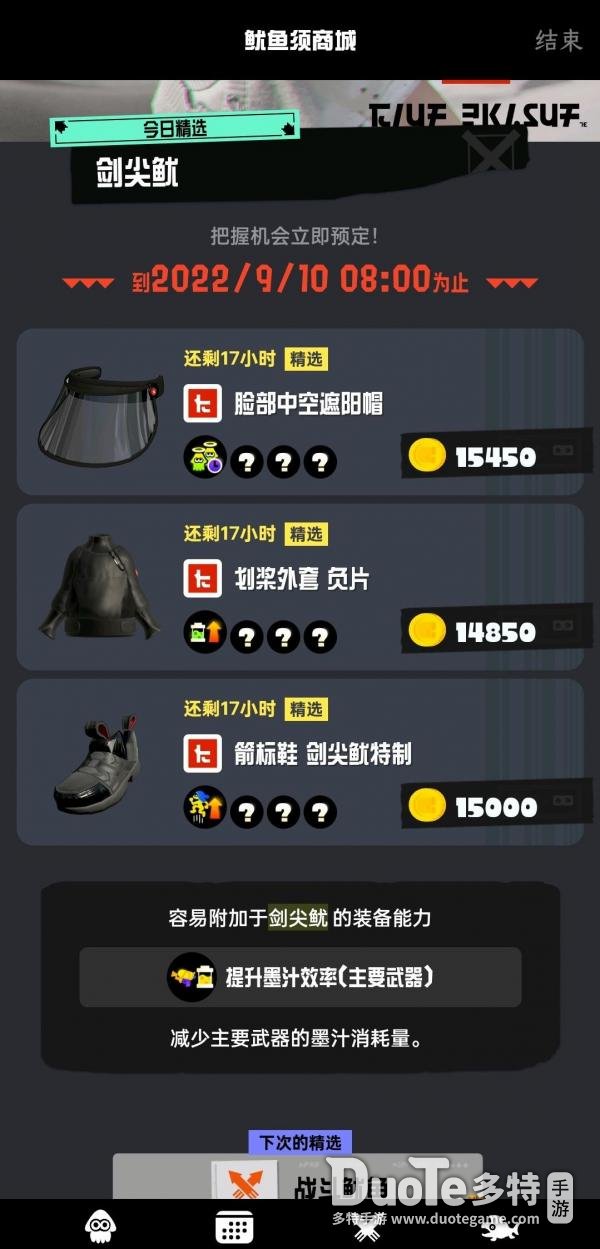View 提升墨汁效率(主要武器) ability details
Image resolution: width=600 pixels, height=1249 pixels.
[300, 977]
